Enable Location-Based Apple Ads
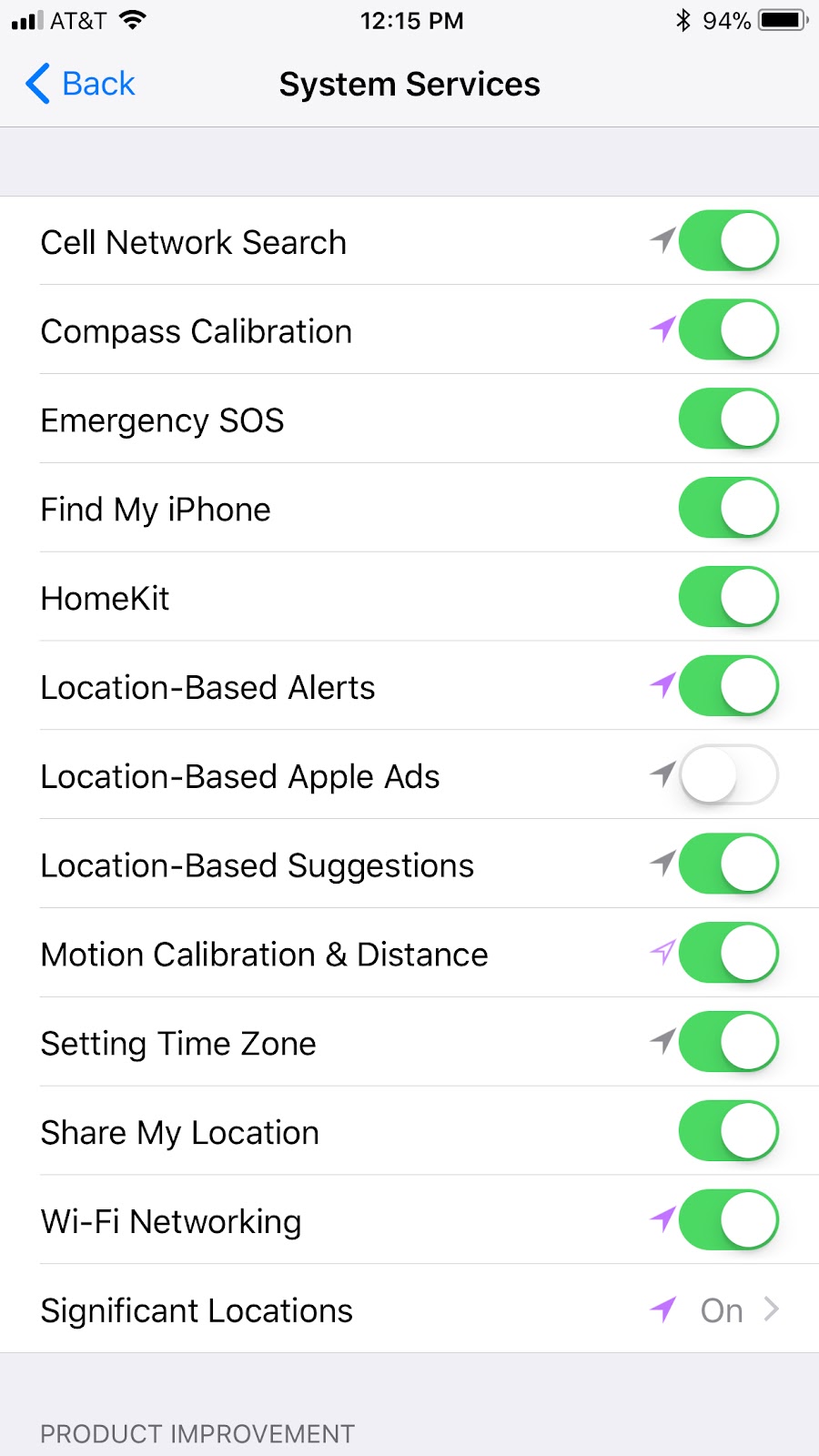 tap(728, 775)
